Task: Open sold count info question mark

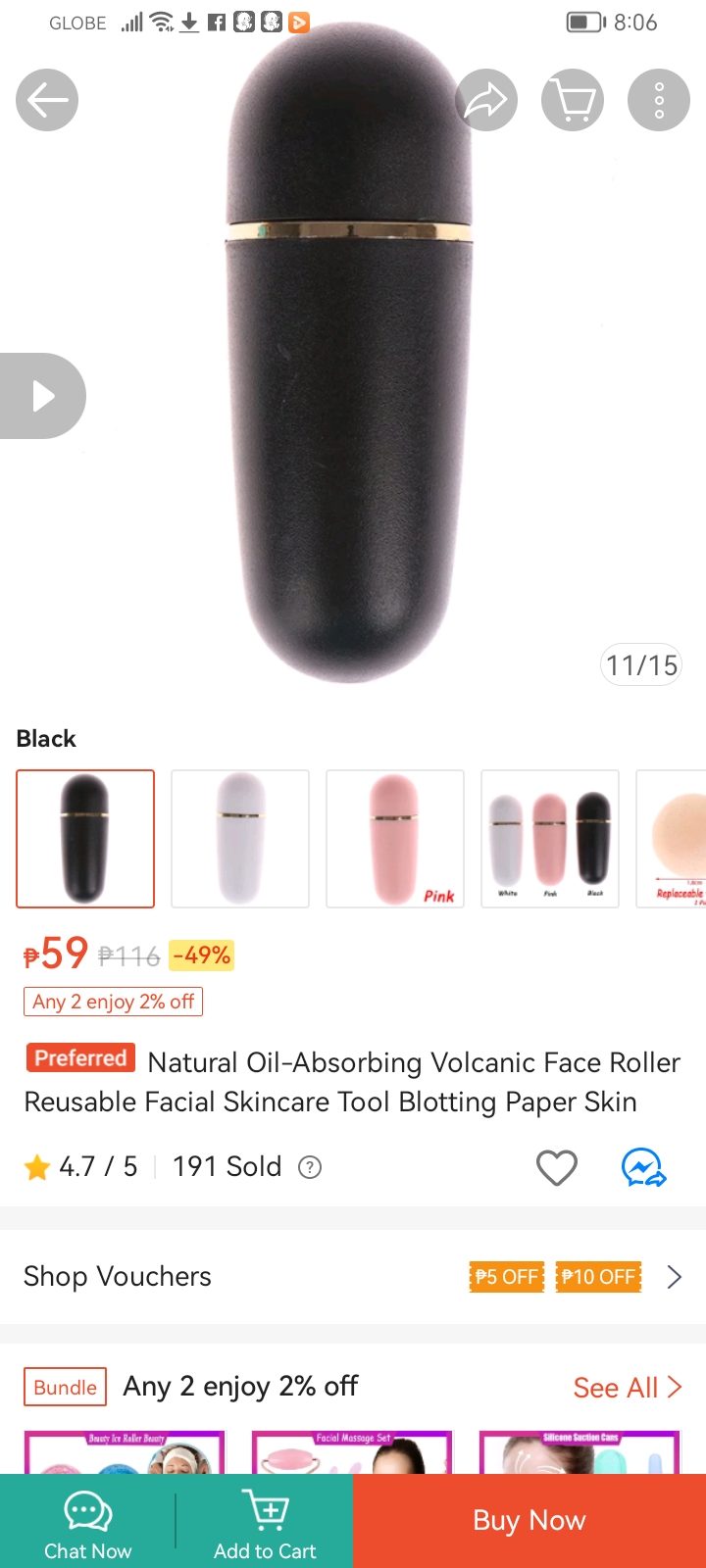Action: pyautogui.click(x=310, y=1167)
